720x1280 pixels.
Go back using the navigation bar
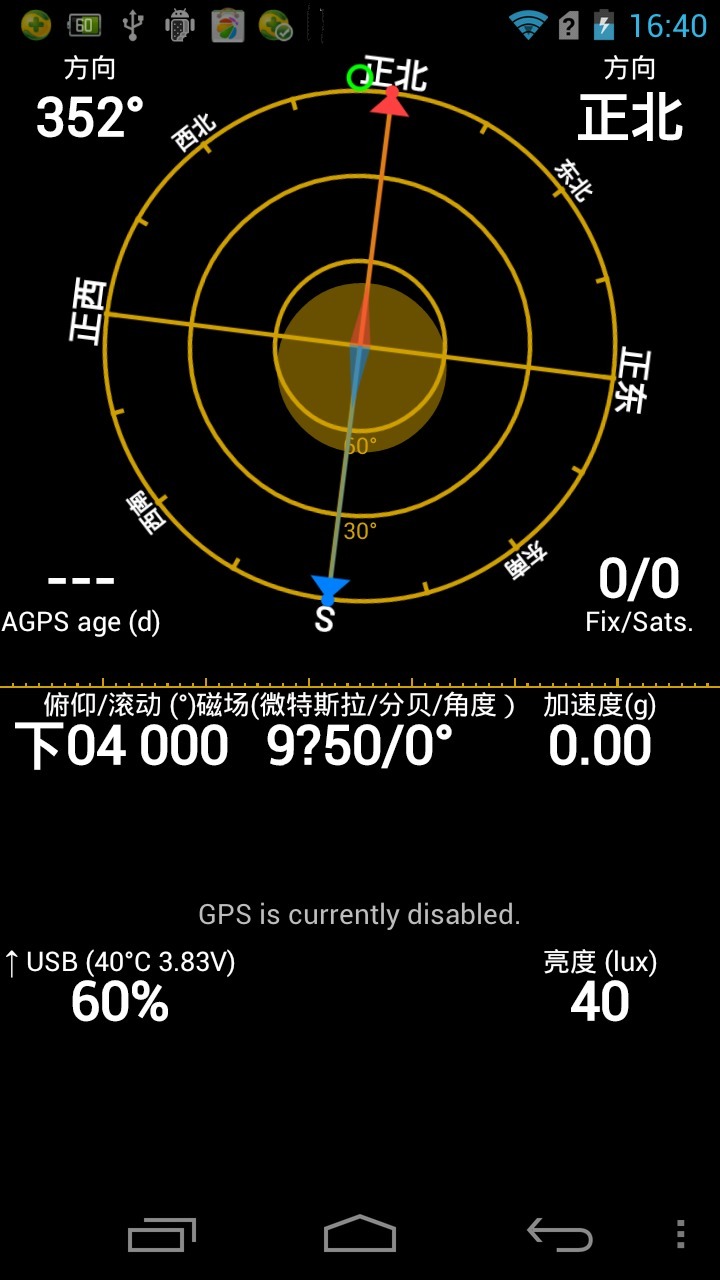point(560,1236)
